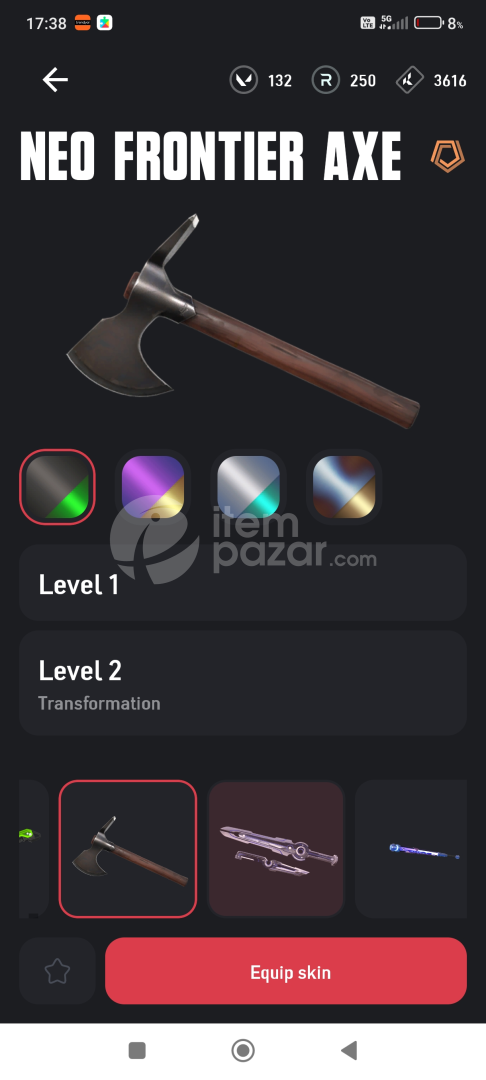The width and height of the screenshot is (486, 1080).
Task: Open recent apps from navigation bar
Action: [x=137, y=1050]
